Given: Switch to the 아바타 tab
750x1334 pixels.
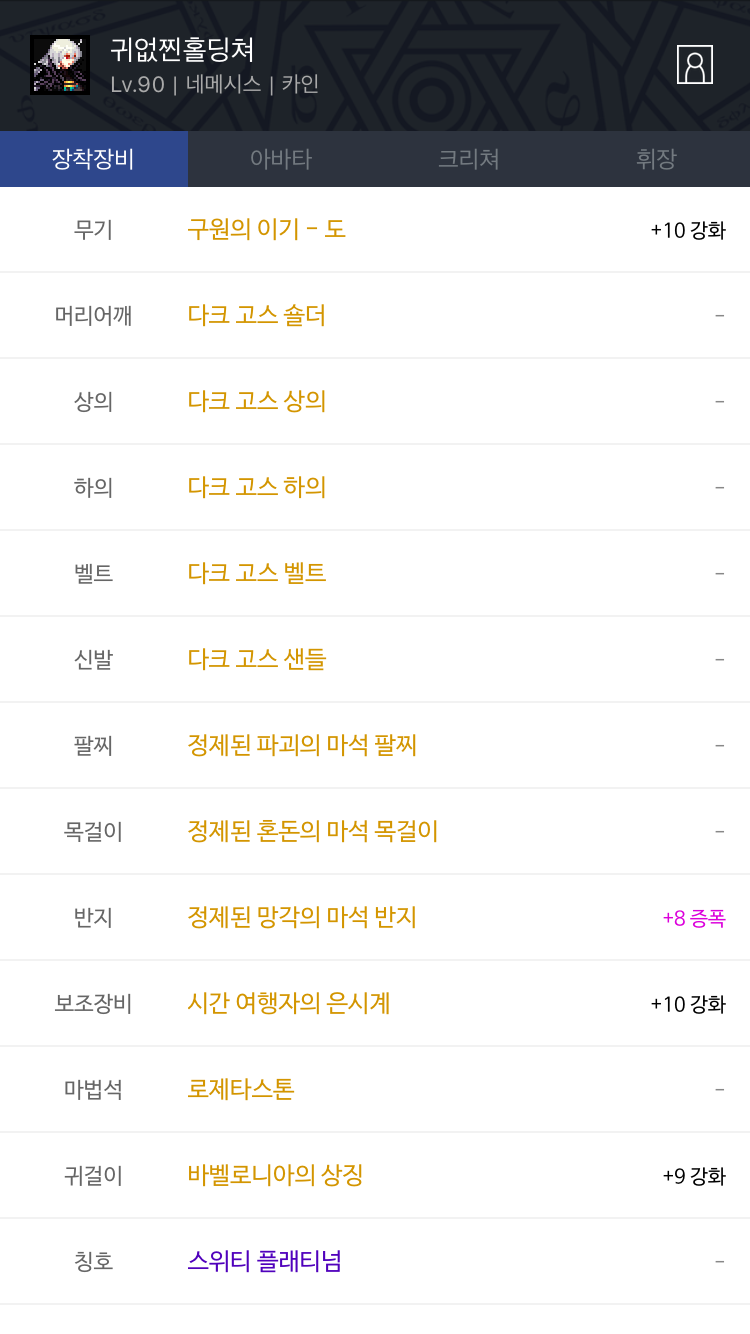Looking at the screenshot, I should pos(281,159).
